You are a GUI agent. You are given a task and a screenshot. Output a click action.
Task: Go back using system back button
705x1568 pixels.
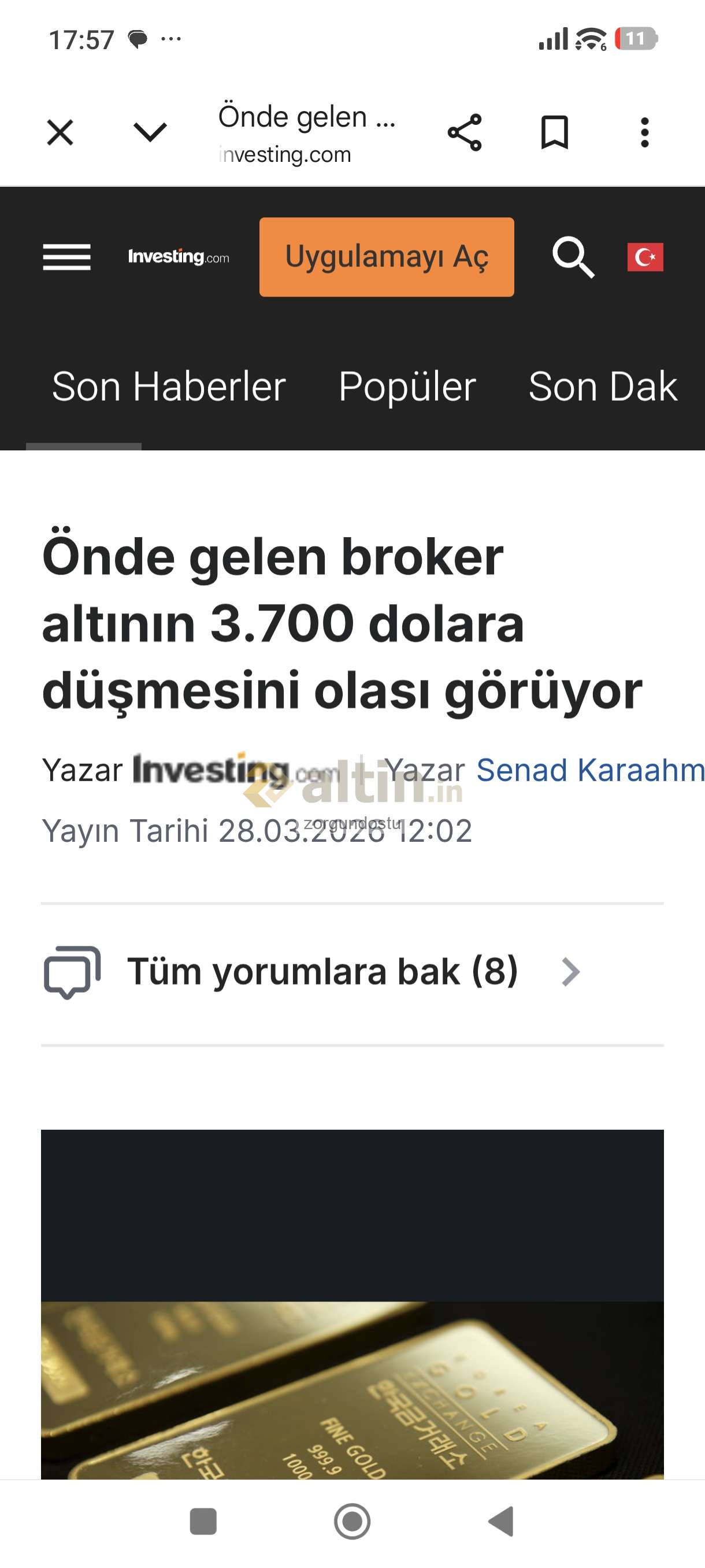501,1521
